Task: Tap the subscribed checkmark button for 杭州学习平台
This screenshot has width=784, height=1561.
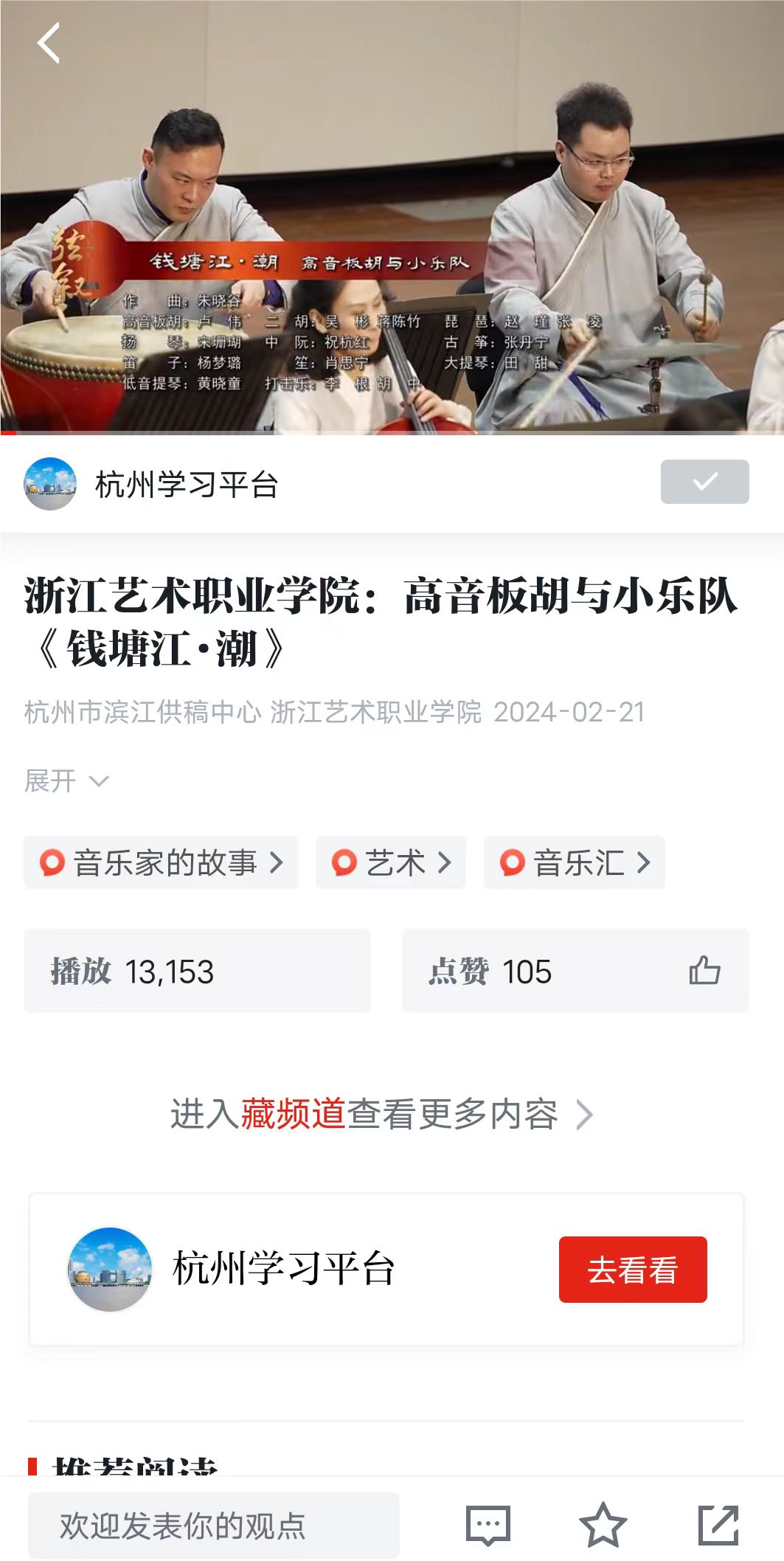Action: (704, 482)
